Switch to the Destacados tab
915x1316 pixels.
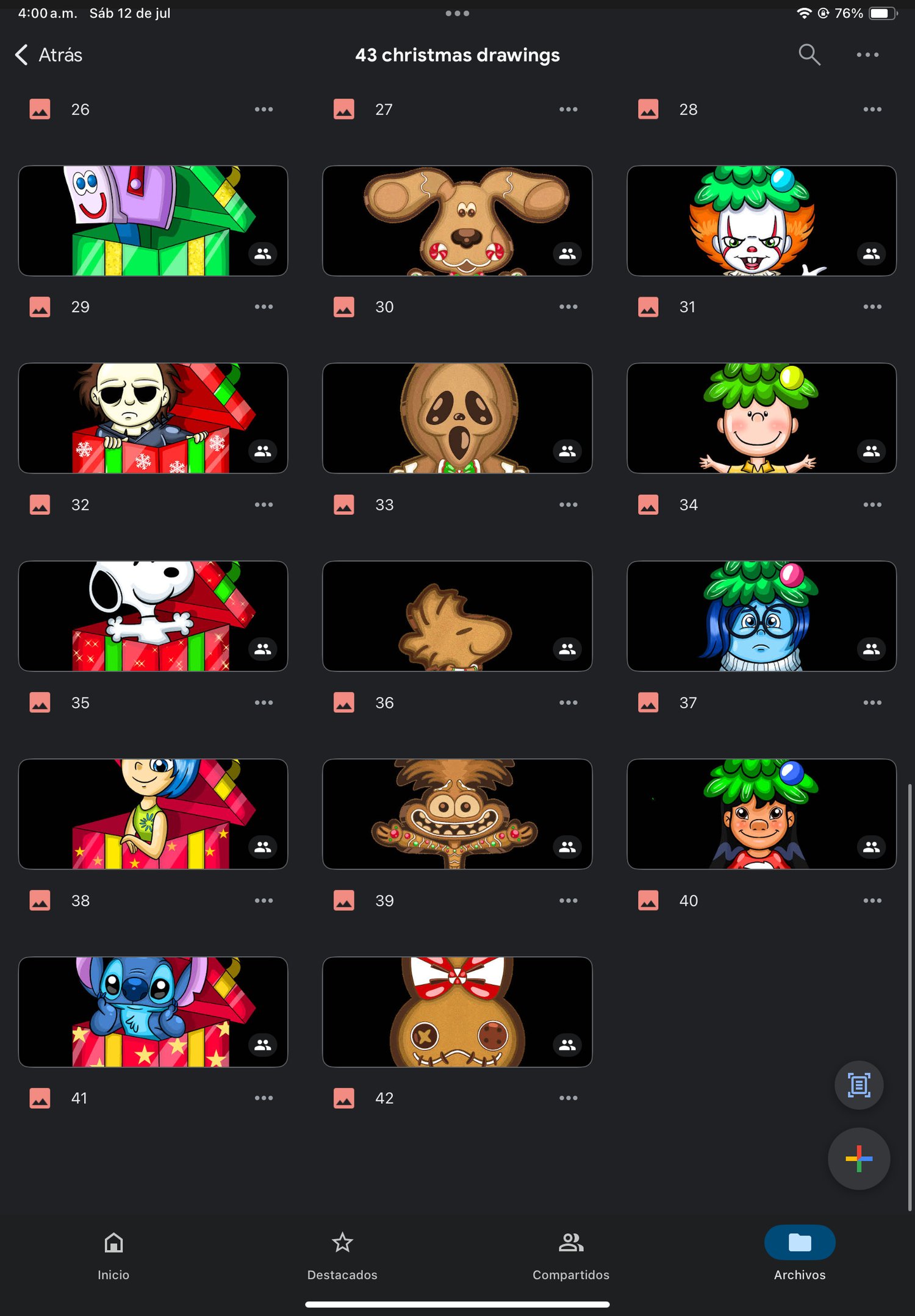[x=342, y=1254]
